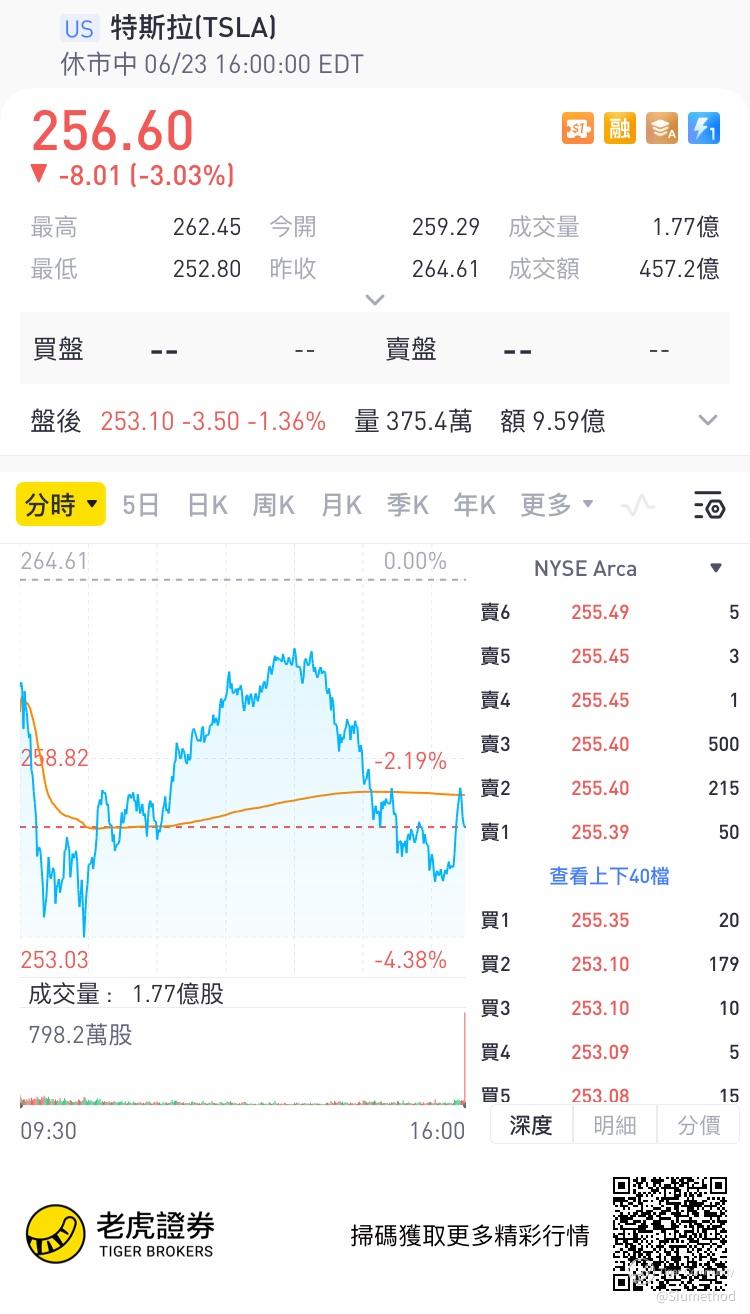750x1314 pixels.
Task: Open the NYSE Arca exchange dropdown
Action: point(715,569)
